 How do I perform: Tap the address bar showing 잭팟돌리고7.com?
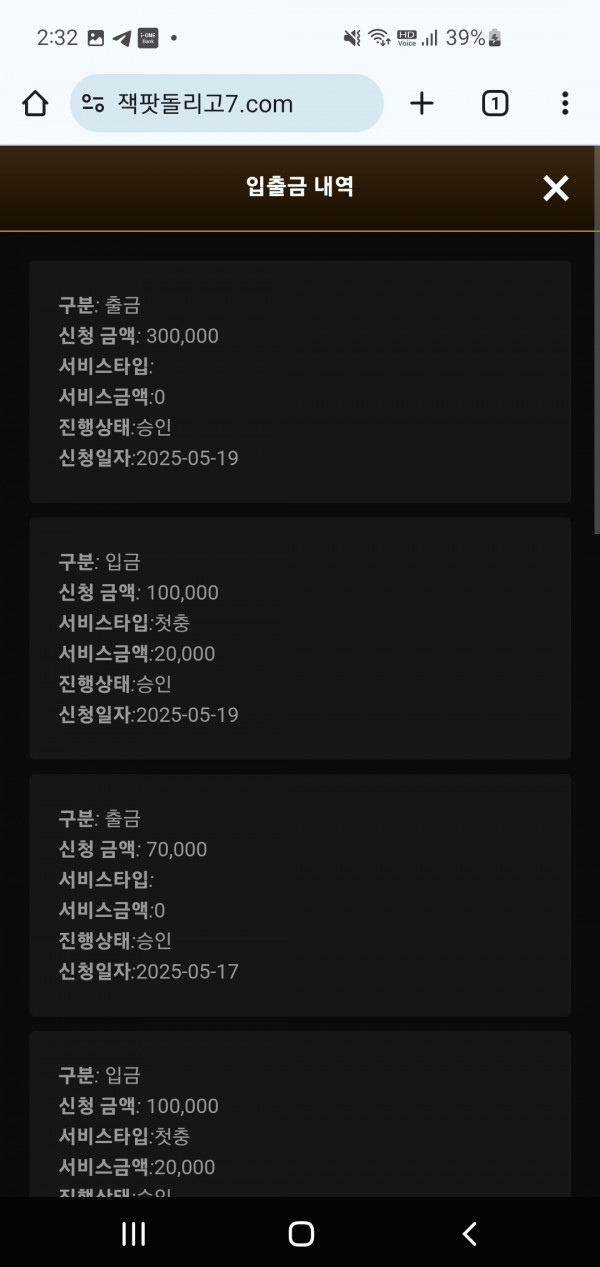pos(227,103)
